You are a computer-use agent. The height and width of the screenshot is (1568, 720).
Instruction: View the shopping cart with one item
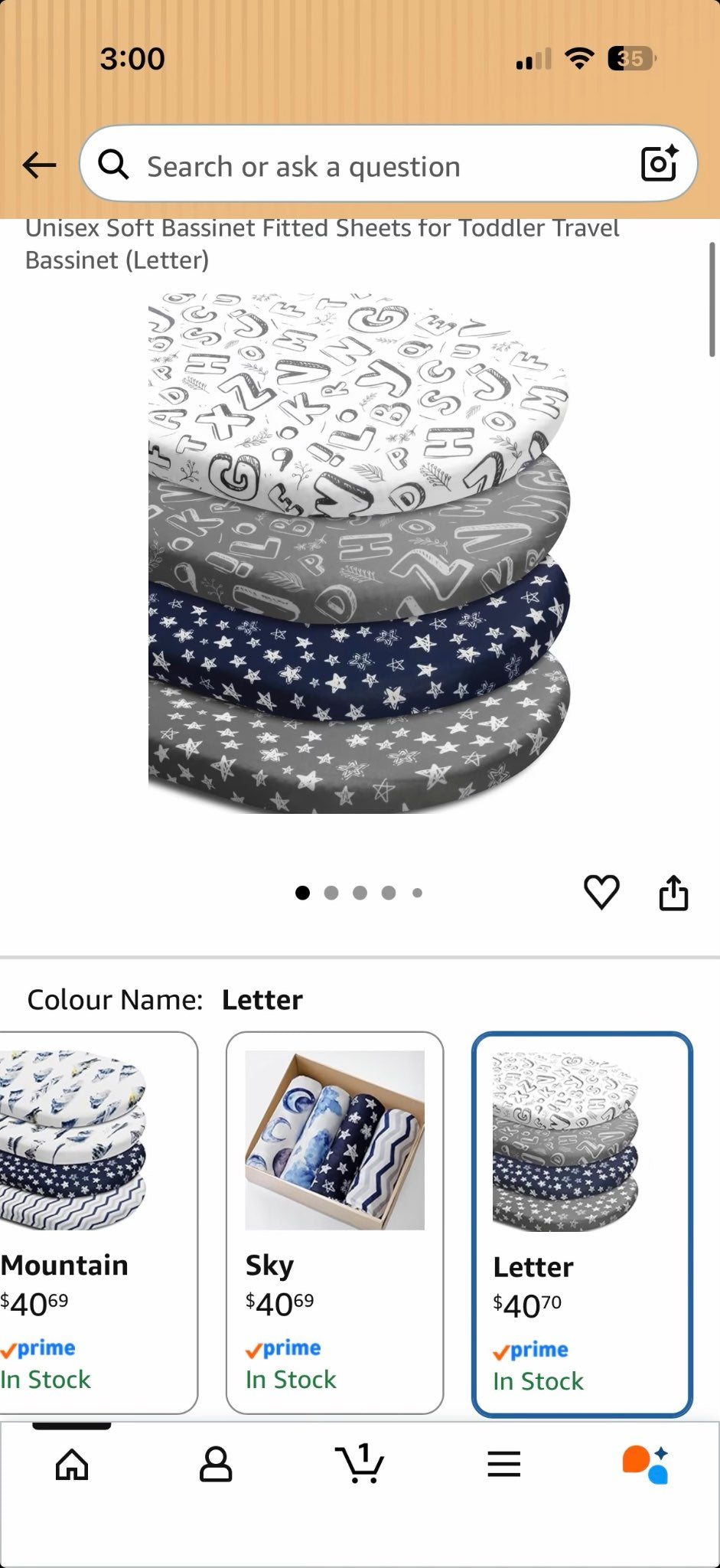(360, 1464)
